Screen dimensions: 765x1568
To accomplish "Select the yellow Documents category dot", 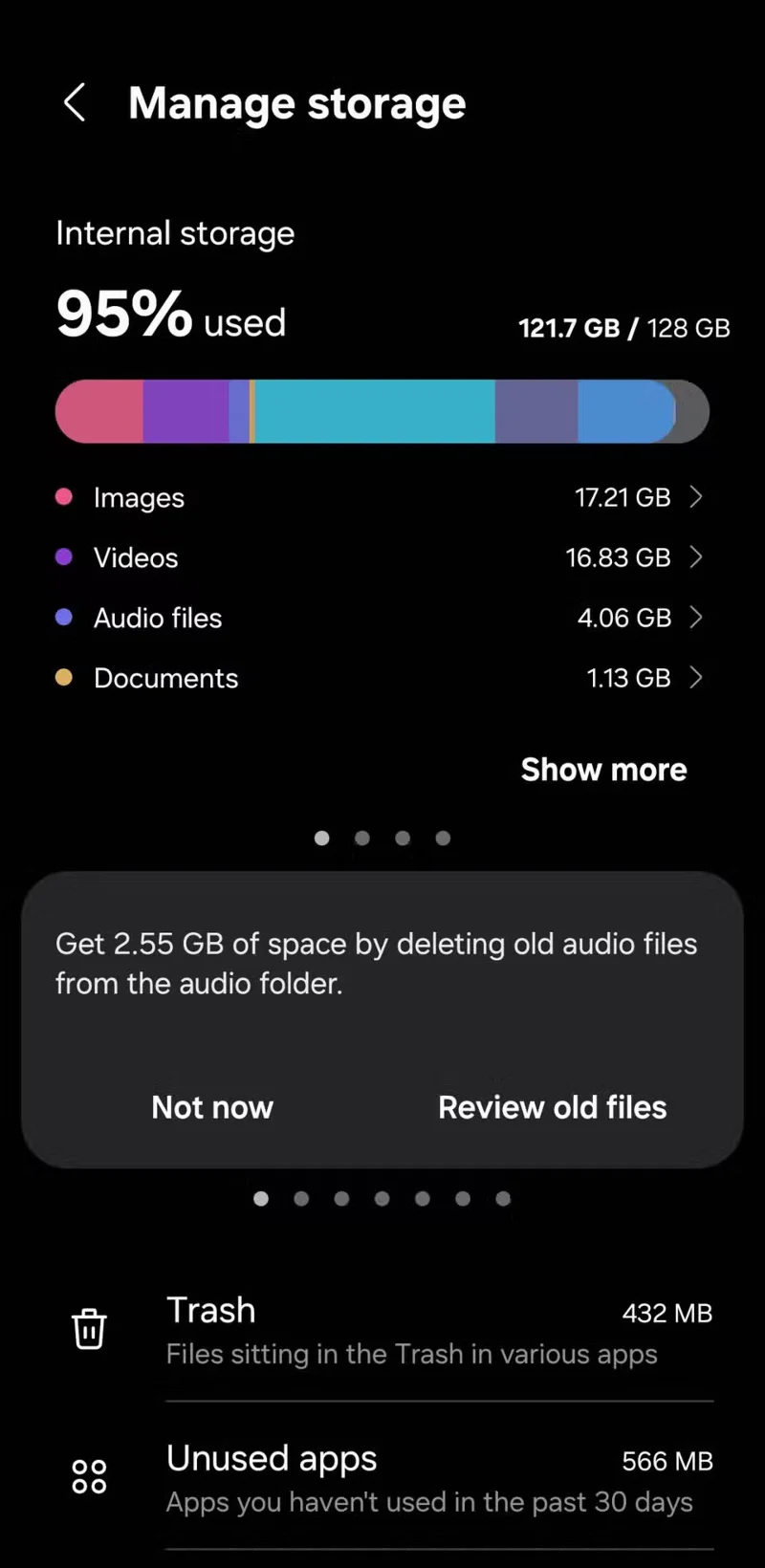I will tap(63, 677).
